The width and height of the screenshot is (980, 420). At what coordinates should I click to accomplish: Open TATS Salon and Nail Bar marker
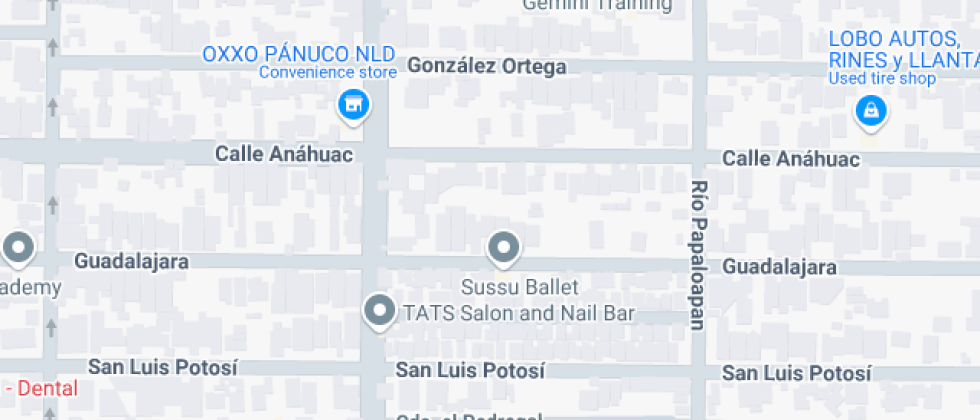[x=379, y=310]
